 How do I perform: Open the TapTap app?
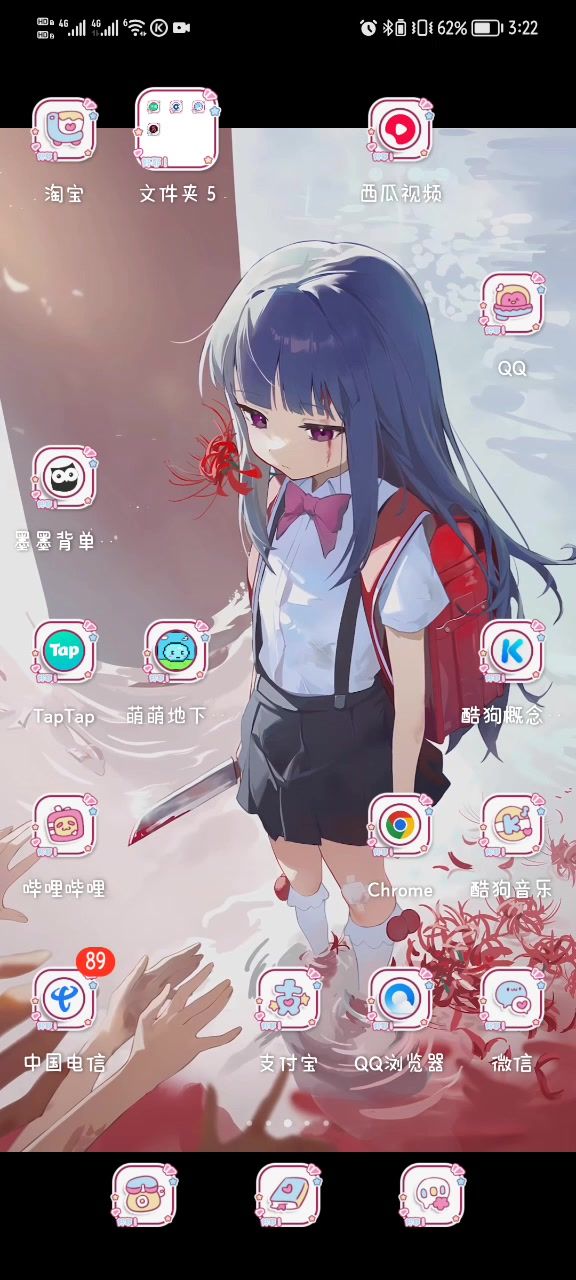pos(64,652)
